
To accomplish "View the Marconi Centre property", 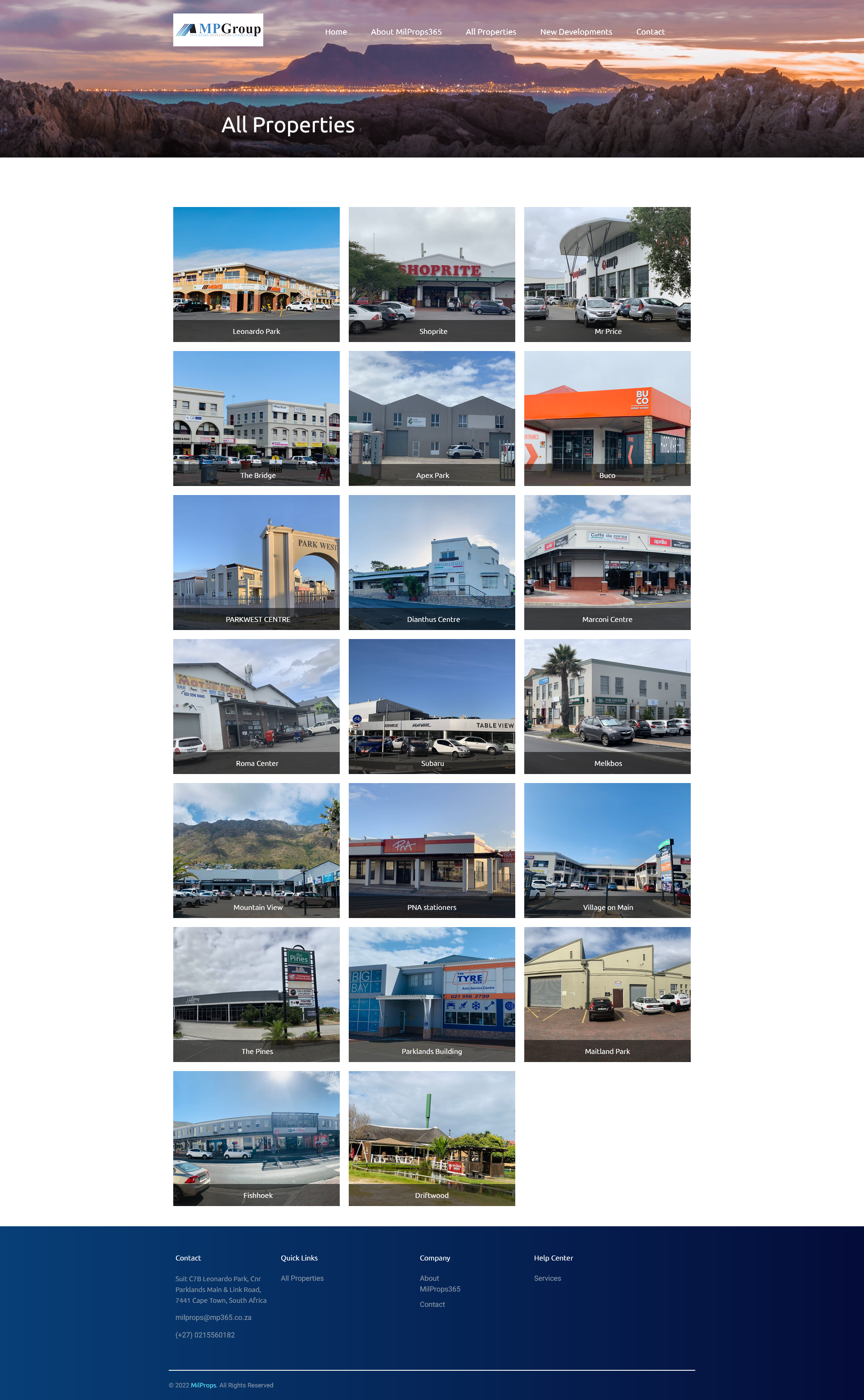I will 607,562.
